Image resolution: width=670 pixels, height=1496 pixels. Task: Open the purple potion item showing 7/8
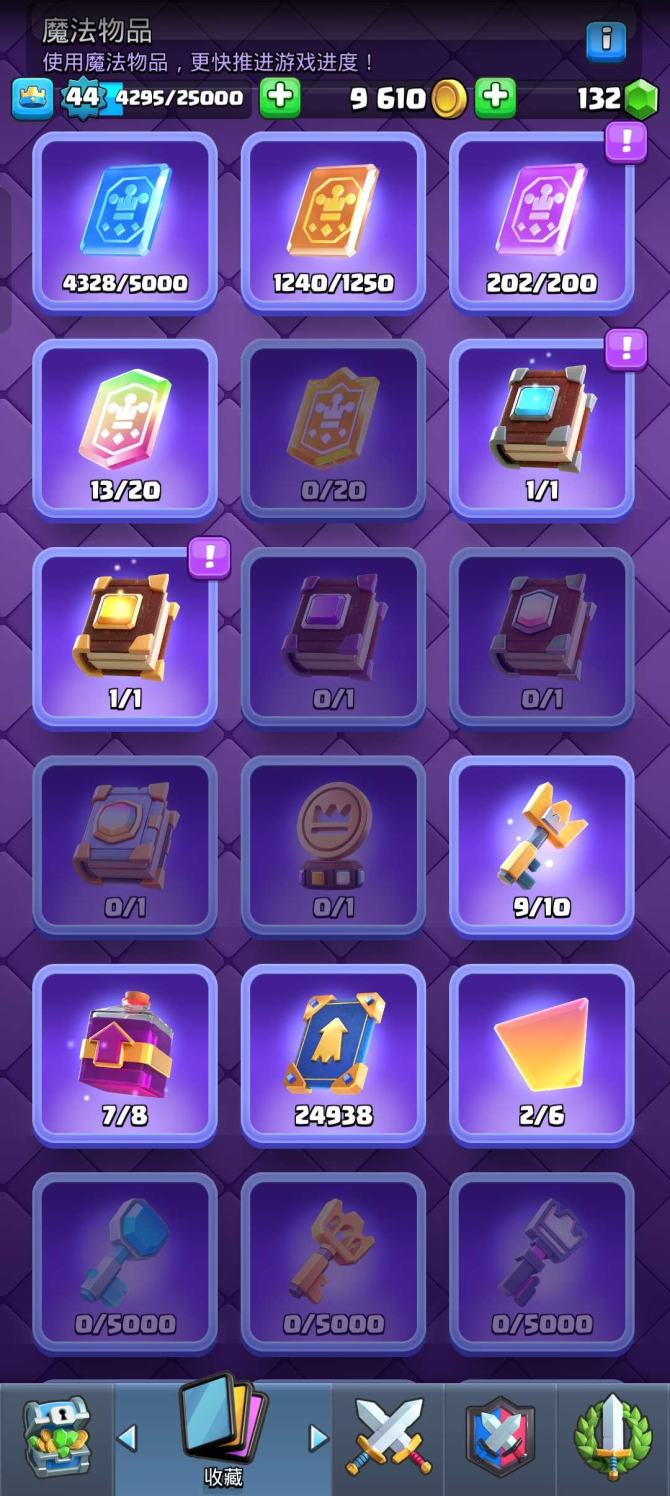pyautogui.click(x=125, y=1054)
